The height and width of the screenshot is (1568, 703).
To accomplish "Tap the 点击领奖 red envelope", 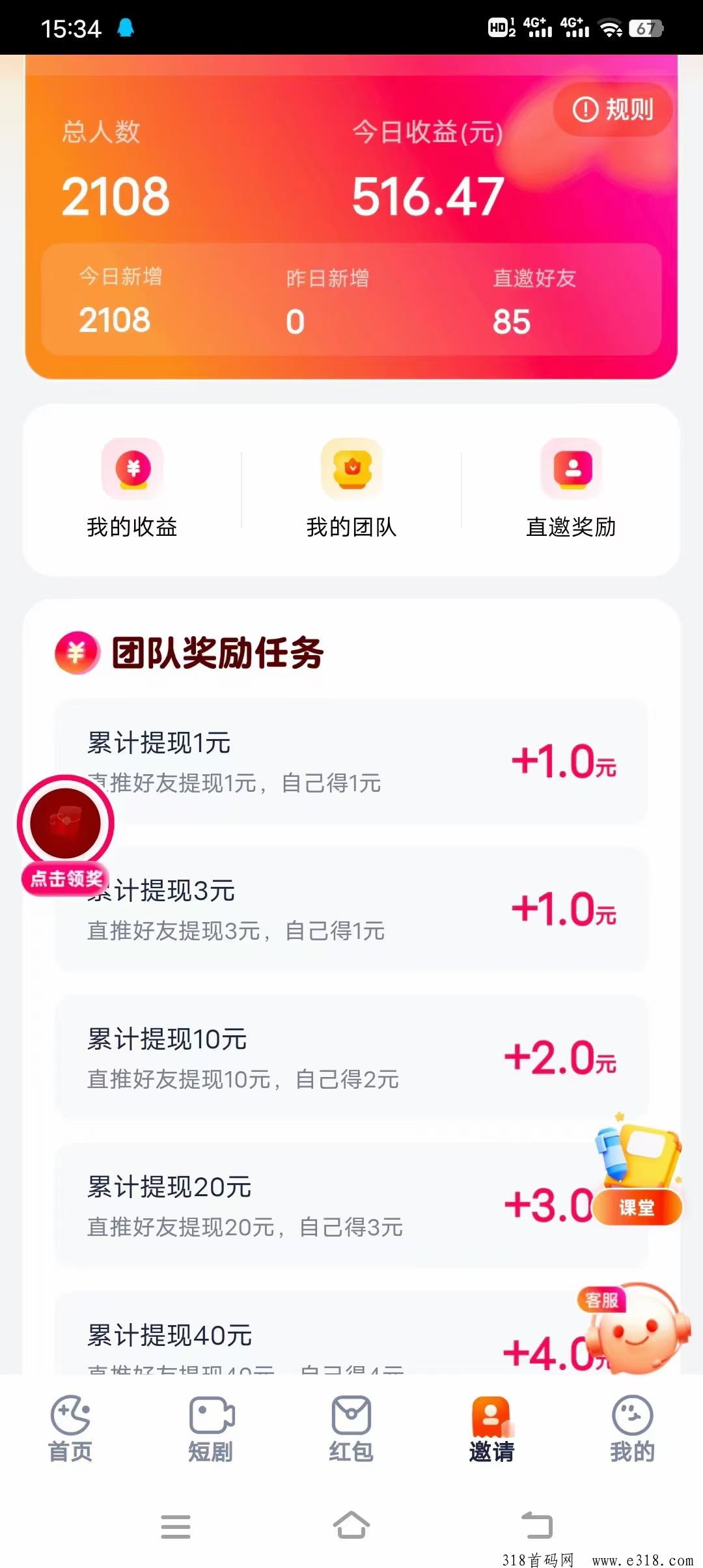I will click(x=65, y=833).
